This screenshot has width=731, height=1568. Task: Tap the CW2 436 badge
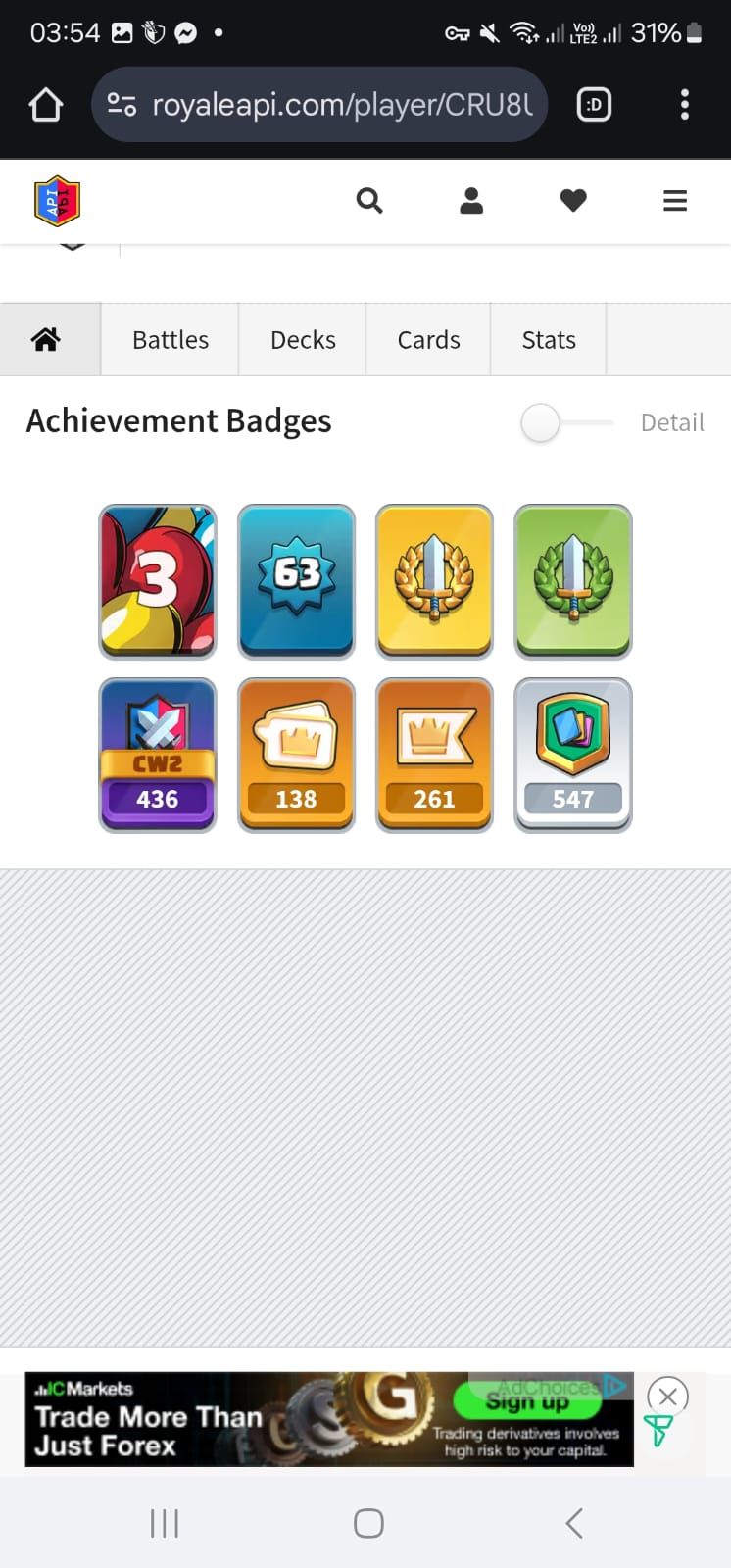tap(158, 755)
